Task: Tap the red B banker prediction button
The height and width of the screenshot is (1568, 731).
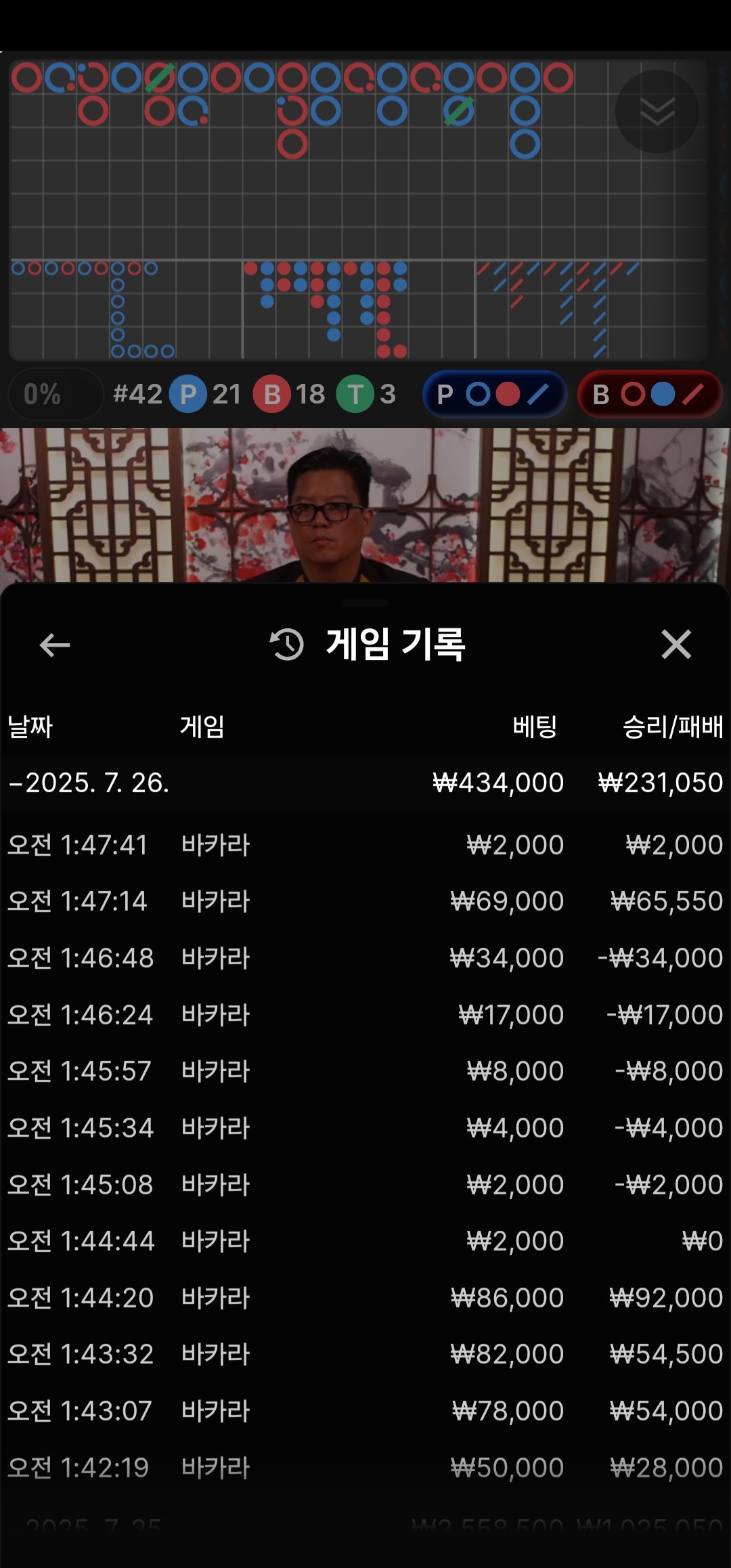Action: coord(649,394)
